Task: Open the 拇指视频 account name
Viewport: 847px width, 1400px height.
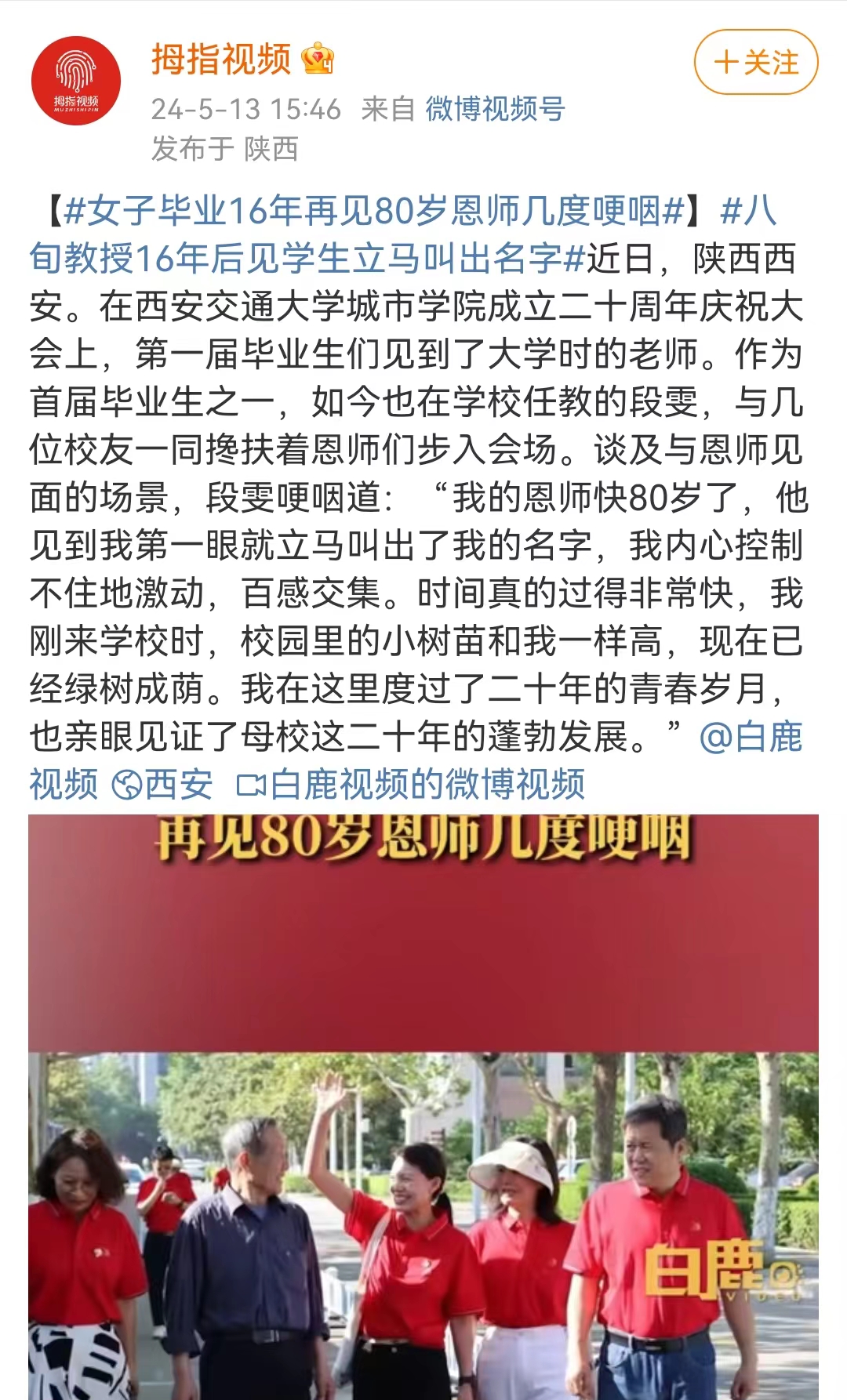Action: (x=221, y=60)
